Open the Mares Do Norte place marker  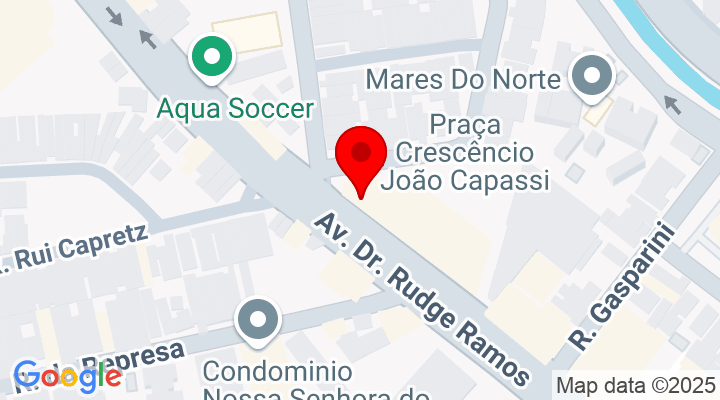pyautogui.click(x=592, y=76)
